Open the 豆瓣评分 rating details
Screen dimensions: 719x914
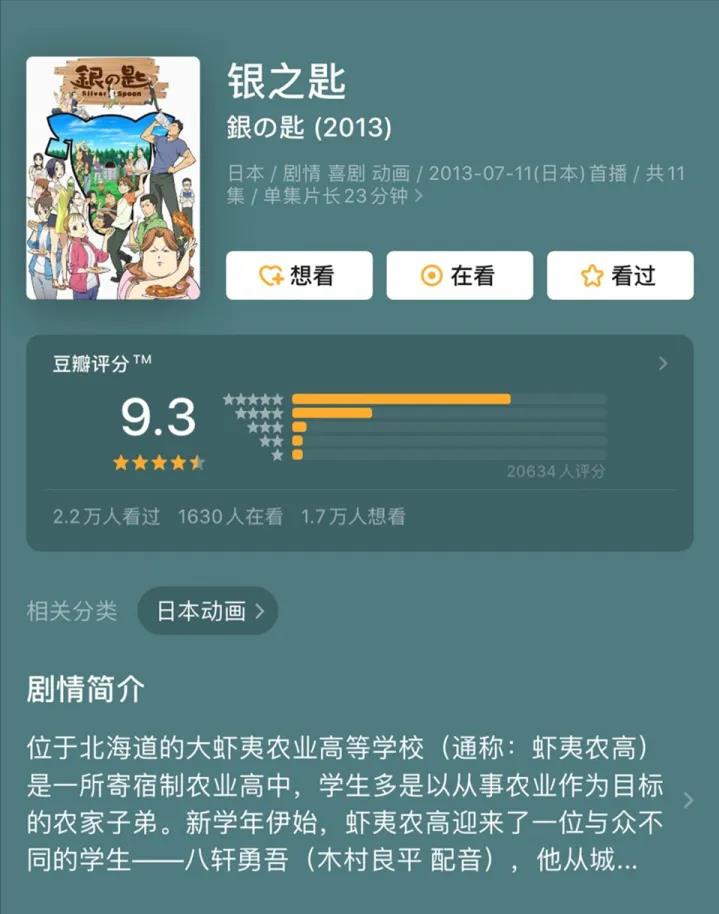pos(663,364)
